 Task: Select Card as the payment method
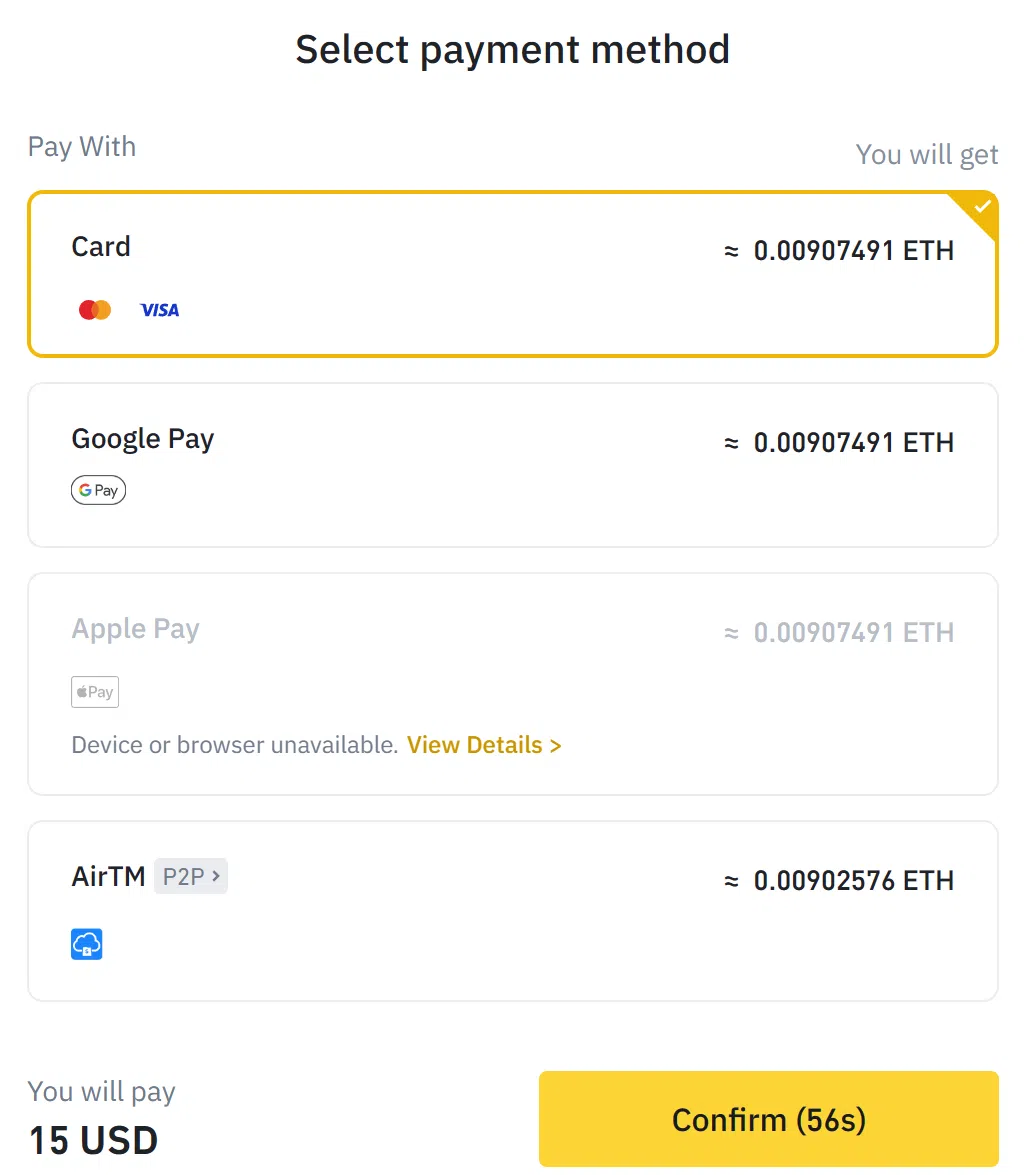512,274
